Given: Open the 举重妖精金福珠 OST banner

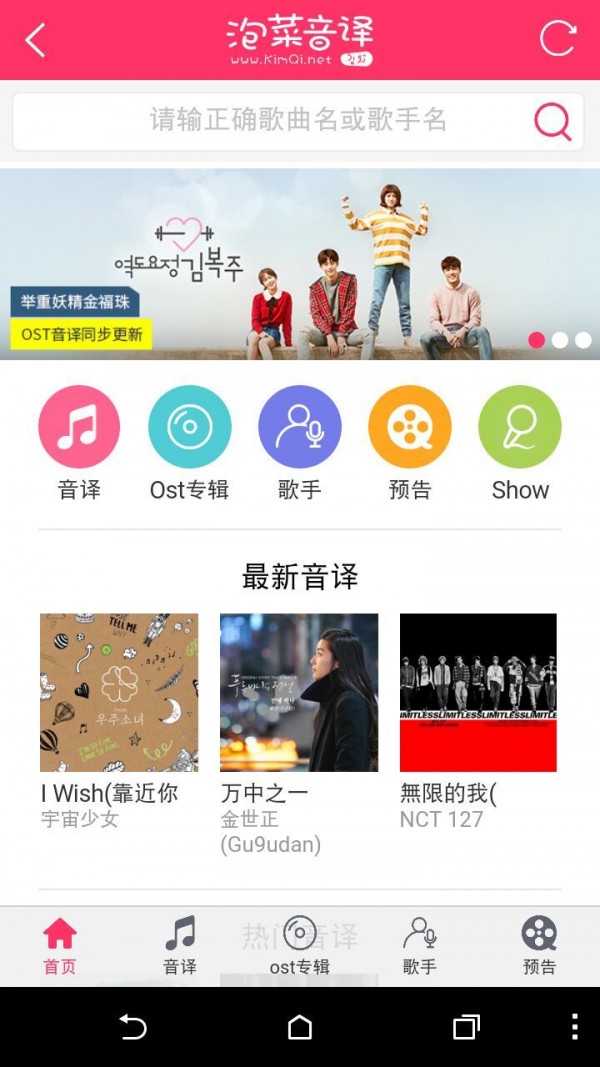Looking at the screenshot, I should [x=300, y=263].
